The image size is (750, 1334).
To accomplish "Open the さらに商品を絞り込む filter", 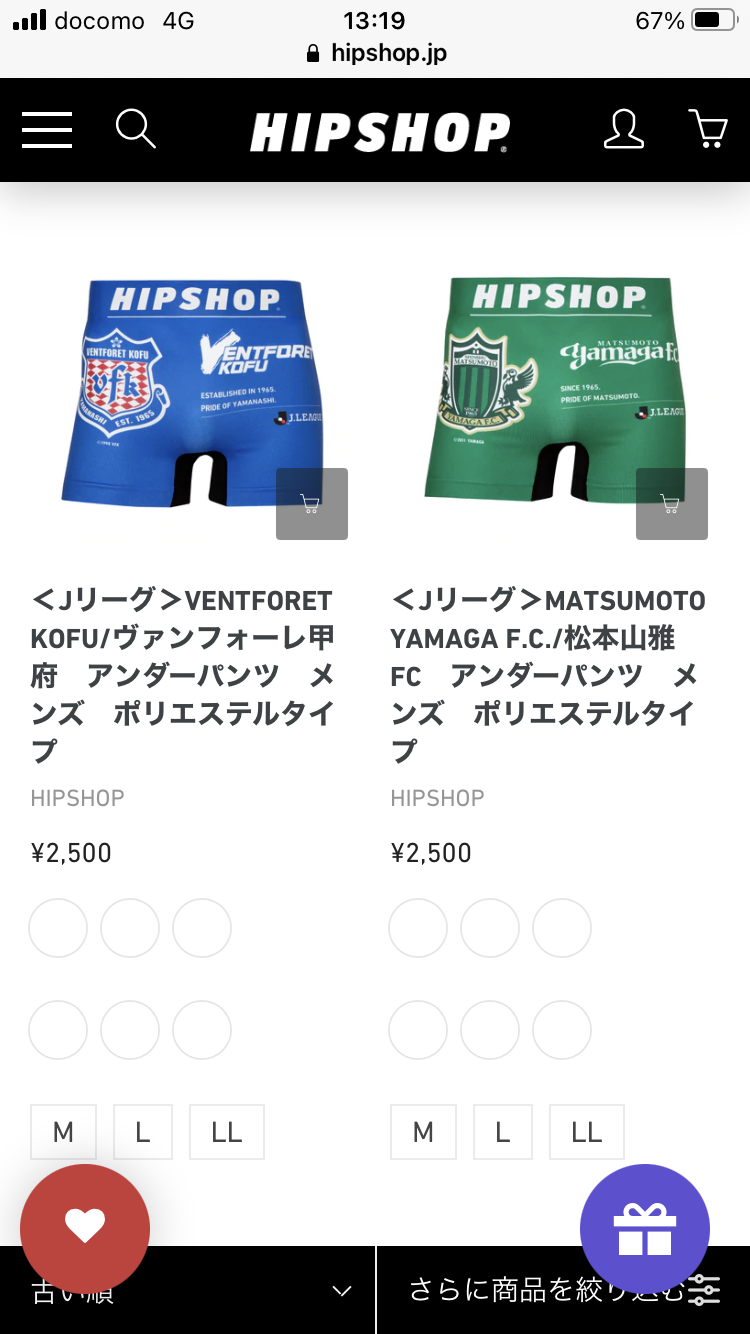I will [x=564, y=1290].
